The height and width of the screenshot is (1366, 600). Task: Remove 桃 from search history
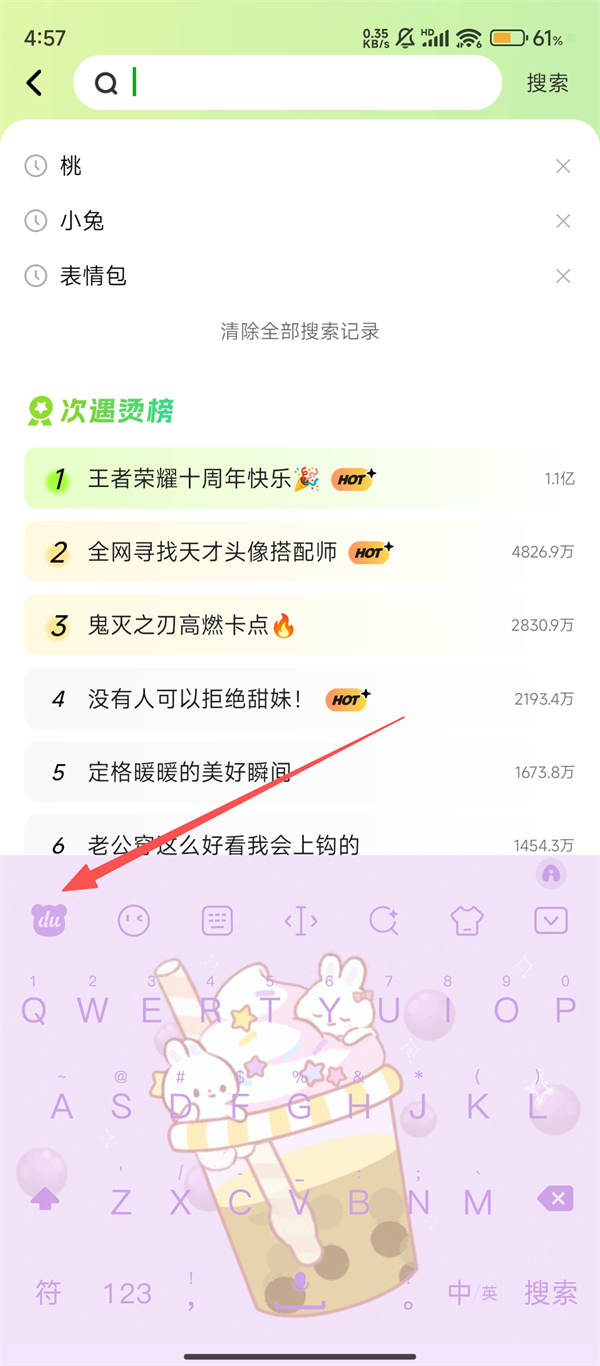[563, 166]
